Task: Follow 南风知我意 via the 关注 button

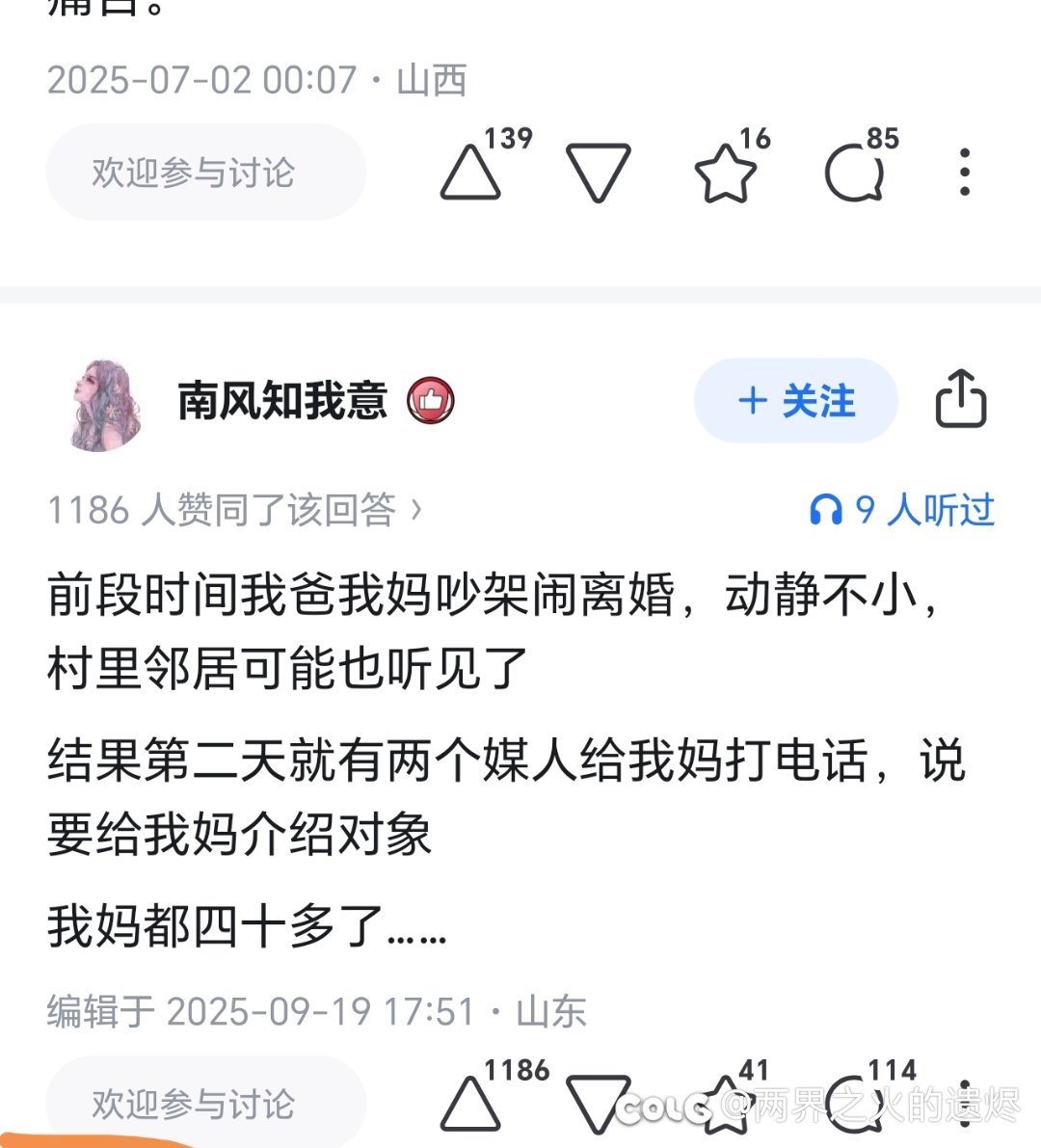Action: [795, 401]
